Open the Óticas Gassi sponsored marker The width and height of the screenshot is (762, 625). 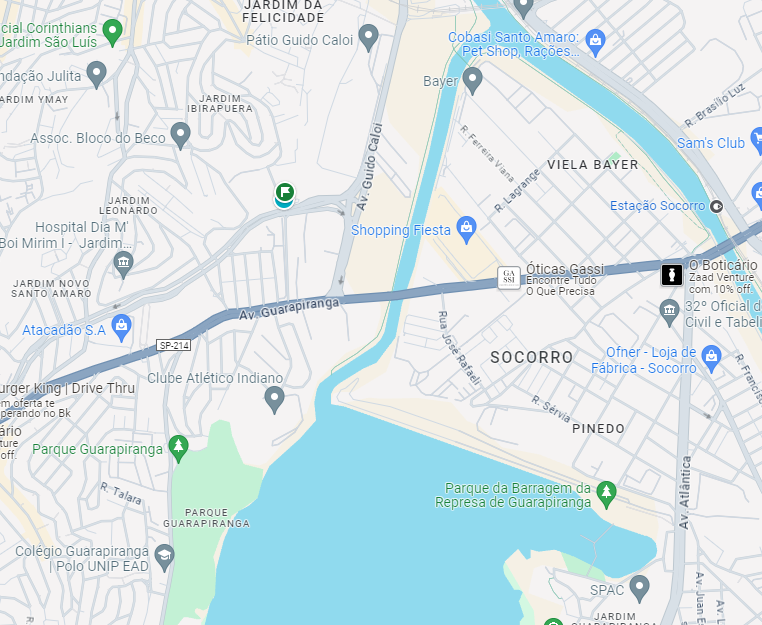pyautogui.click(x=509, y=277)
